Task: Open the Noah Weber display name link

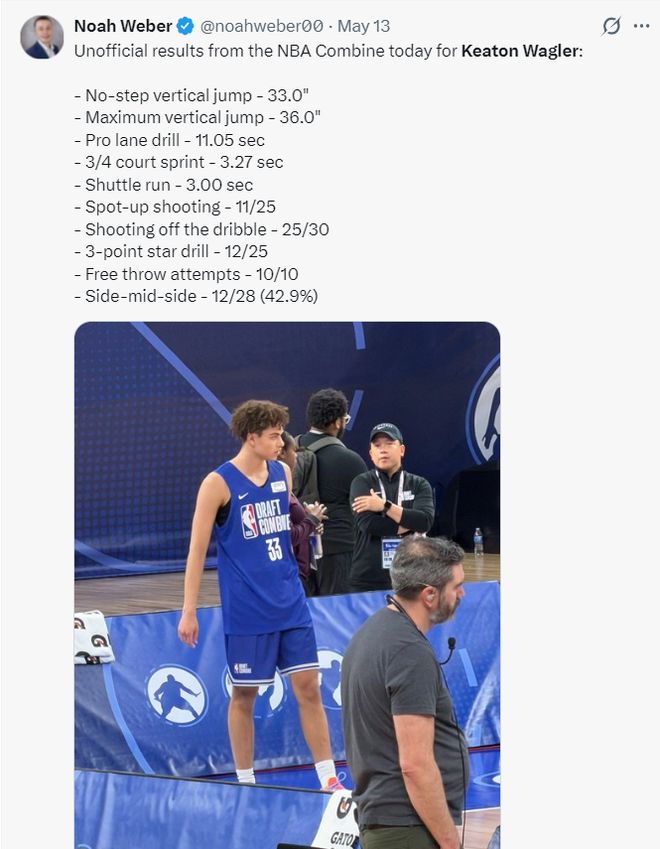Action: click(123, 26)
